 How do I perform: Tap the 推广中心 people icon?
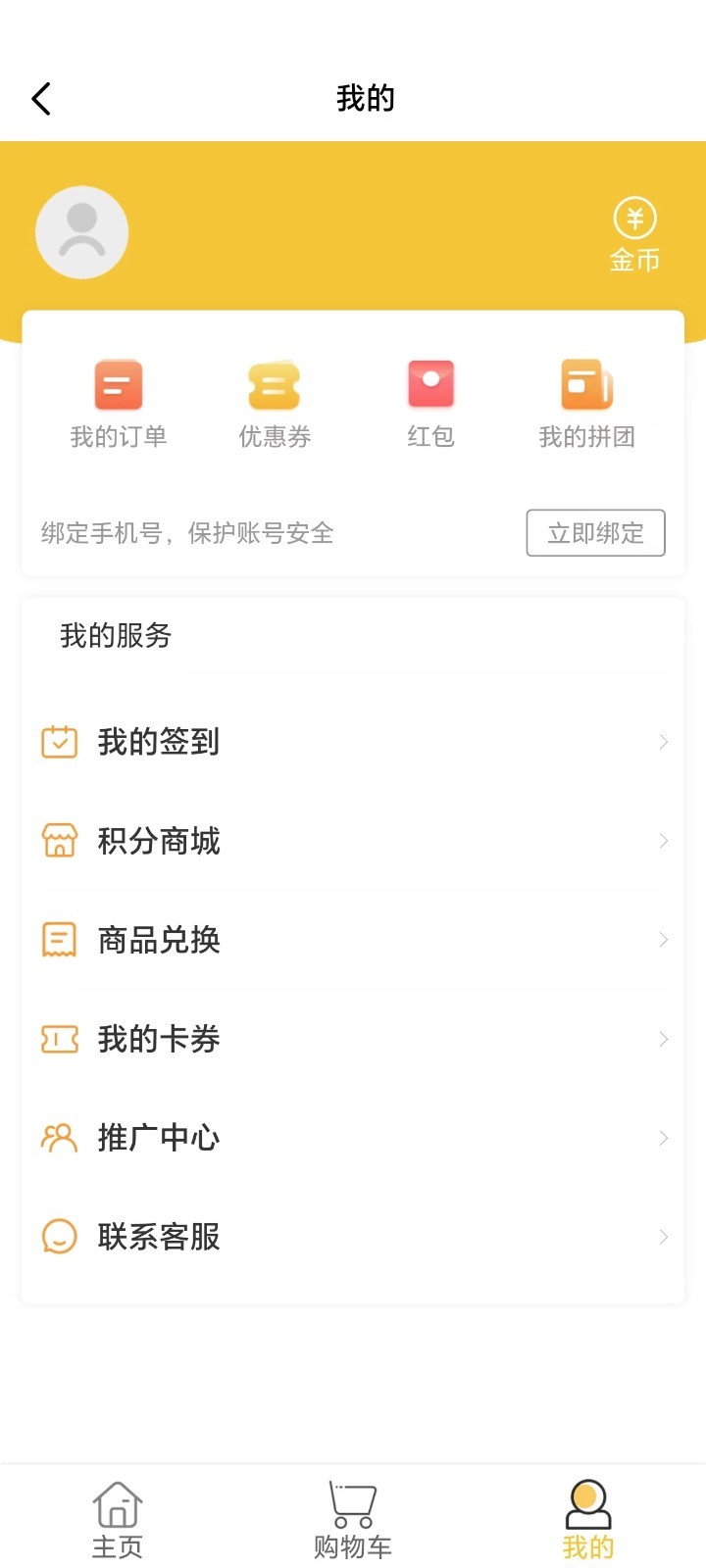click(x=59, y=1138)
